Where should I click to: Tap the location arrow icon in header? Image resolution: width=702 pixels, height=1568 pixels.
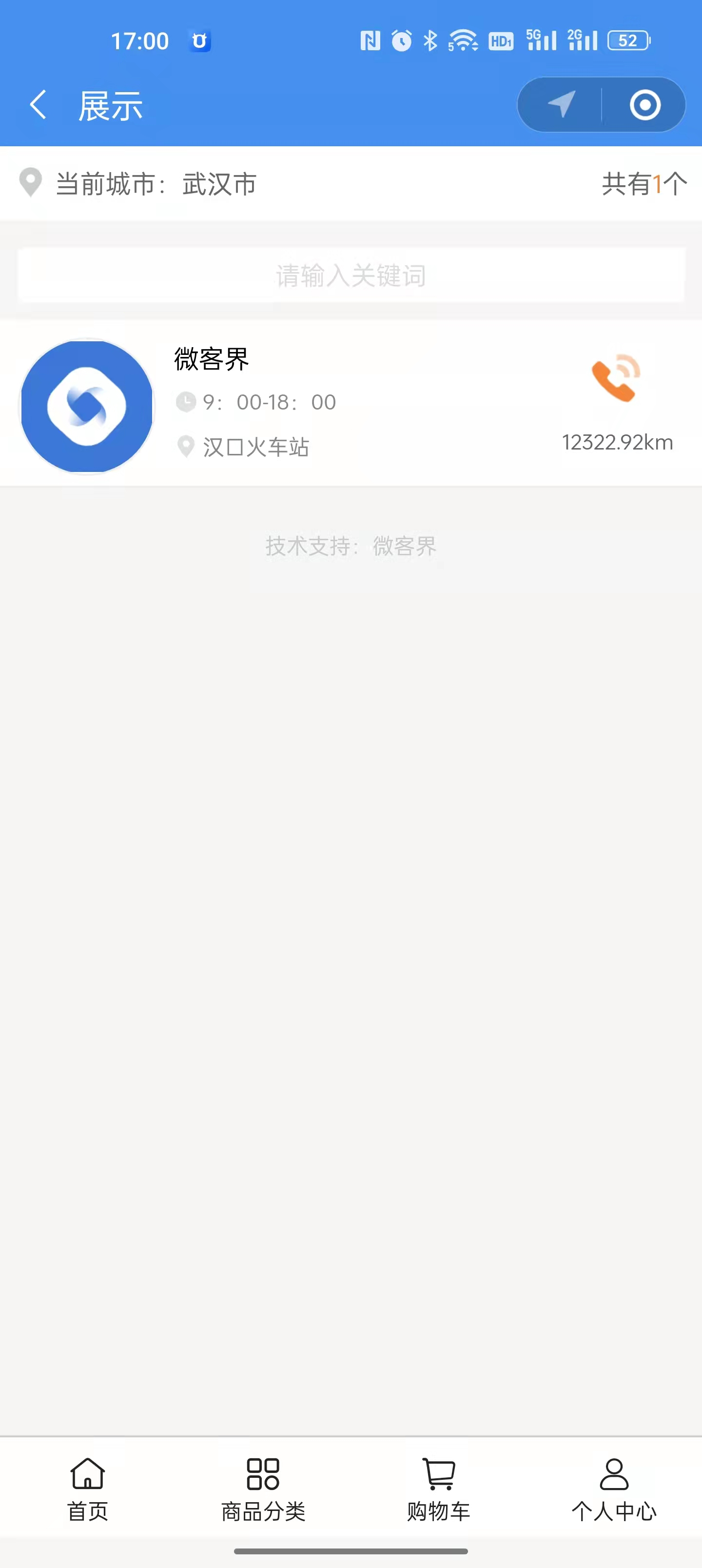(x=561, y=105)
